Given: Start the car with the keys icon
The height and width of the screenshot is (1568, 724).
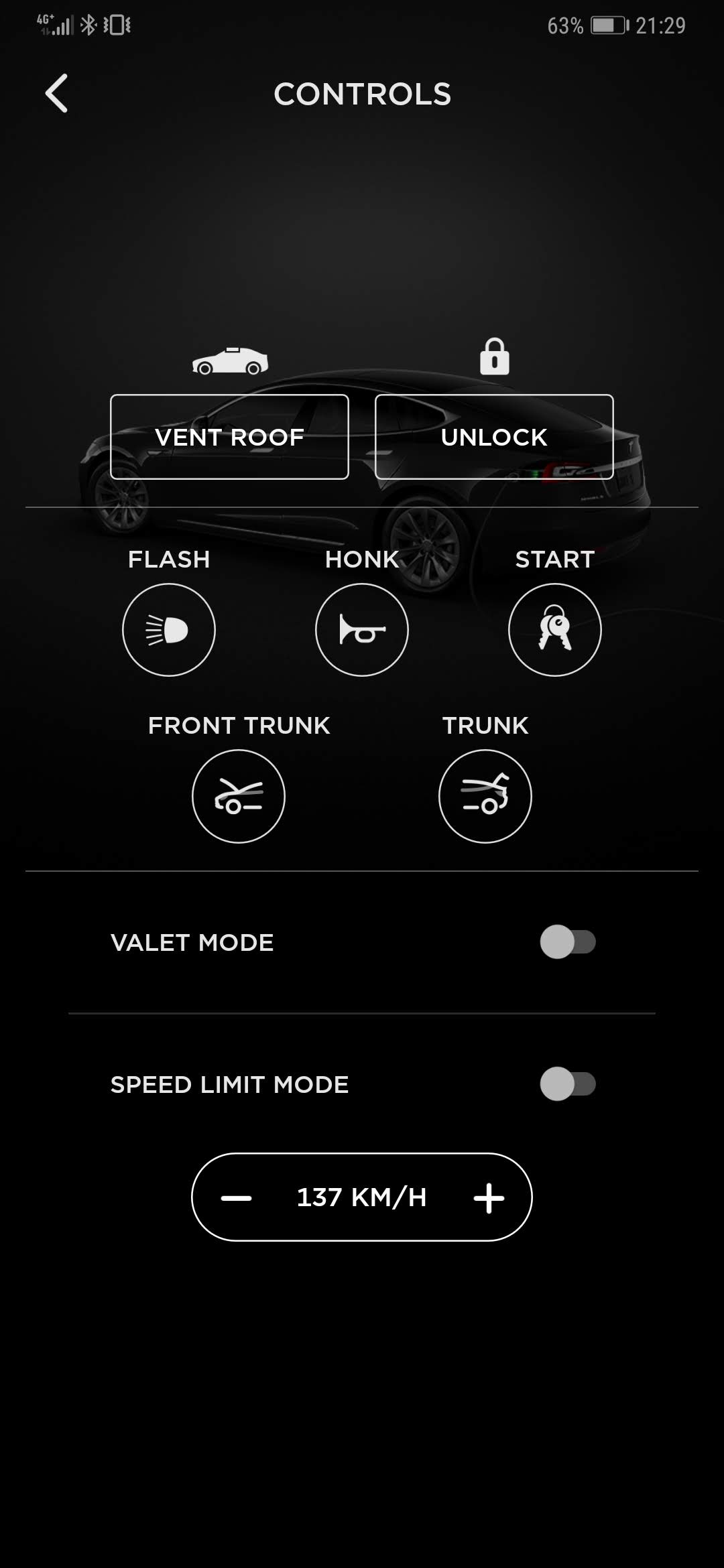Looking at the screenshot, I should pyautogui.click(x=555, y=630).
